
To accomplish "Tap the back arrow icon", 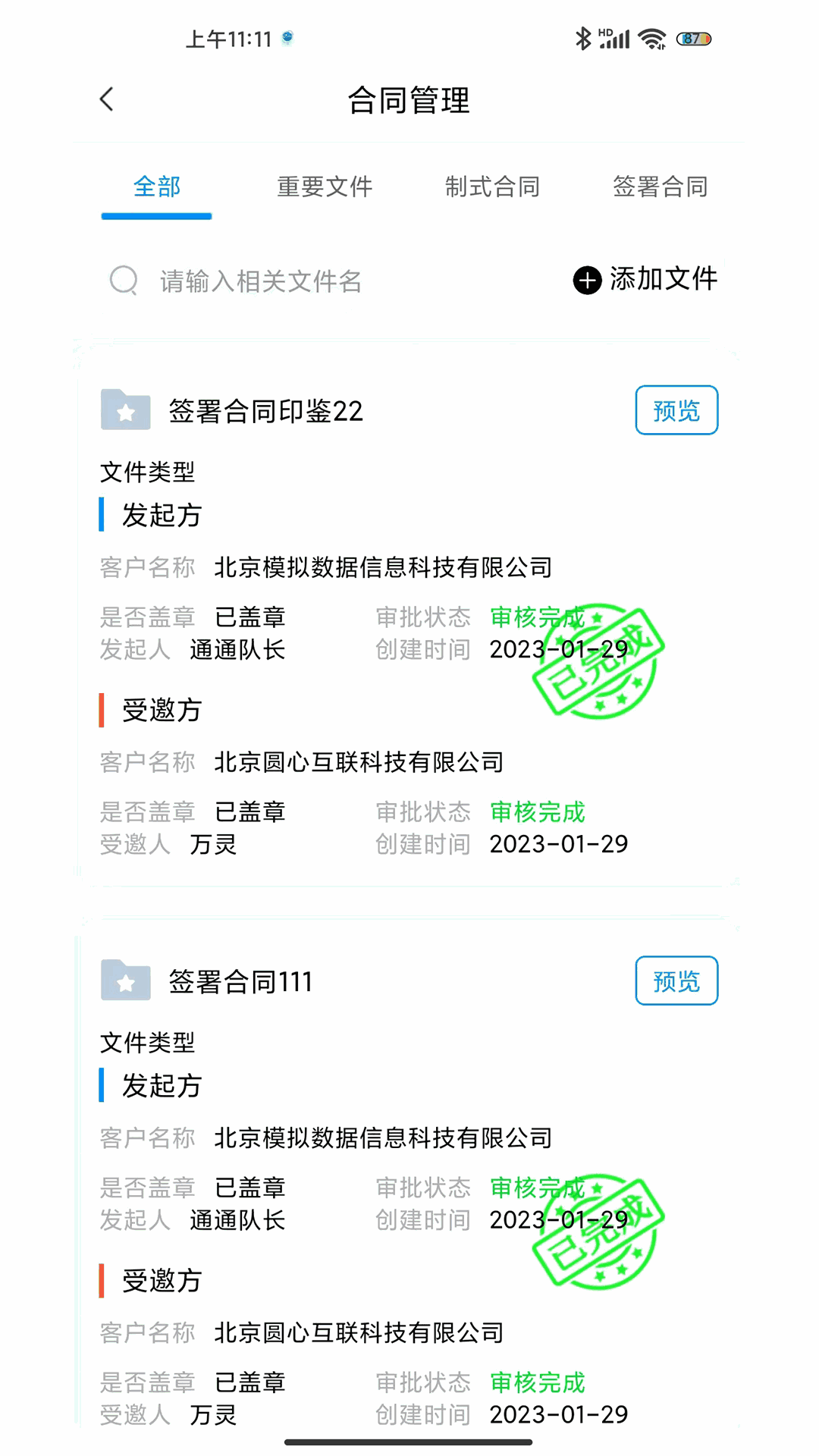I will click(106, 99).
